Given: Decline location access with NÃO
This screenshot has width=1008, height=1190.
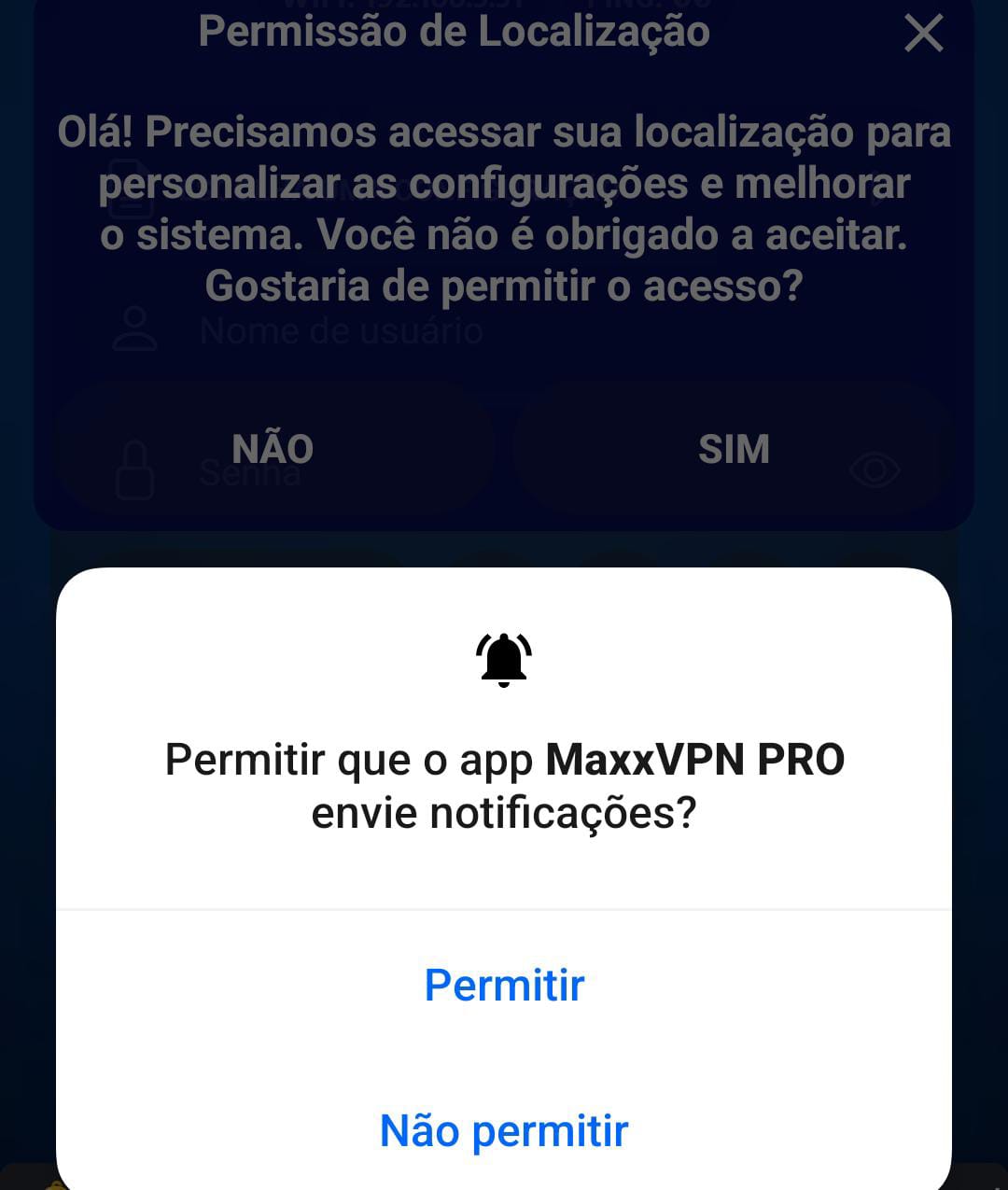Looking at the screenshot, I should click(x=273, y=449).
